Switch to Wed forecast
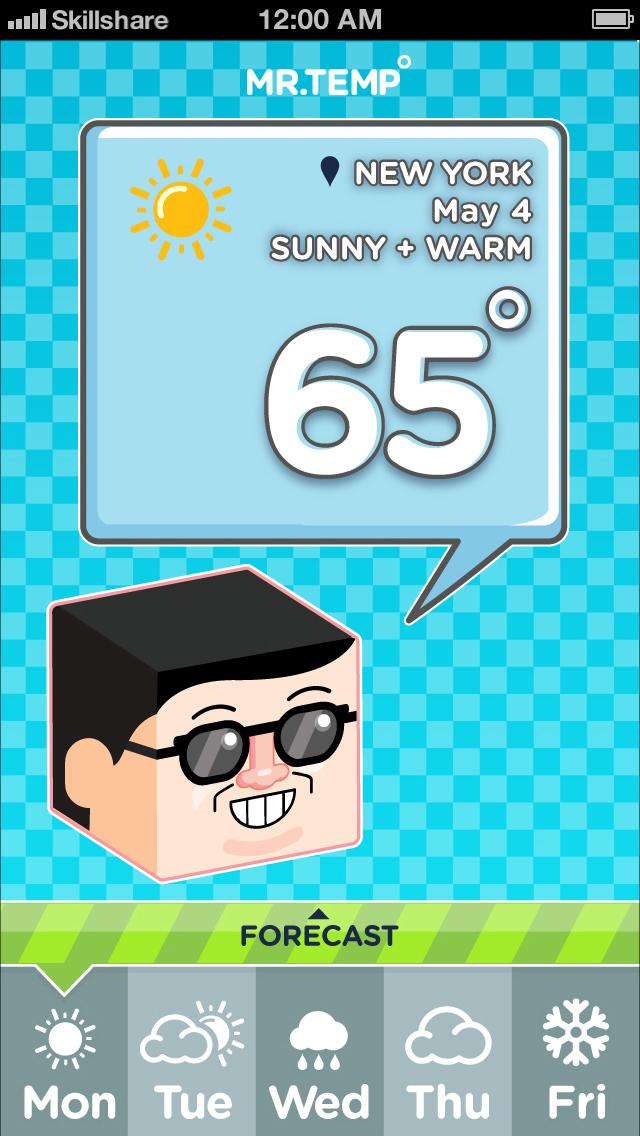Viewport: 640px width, 1136px height. pos(320,1060)
